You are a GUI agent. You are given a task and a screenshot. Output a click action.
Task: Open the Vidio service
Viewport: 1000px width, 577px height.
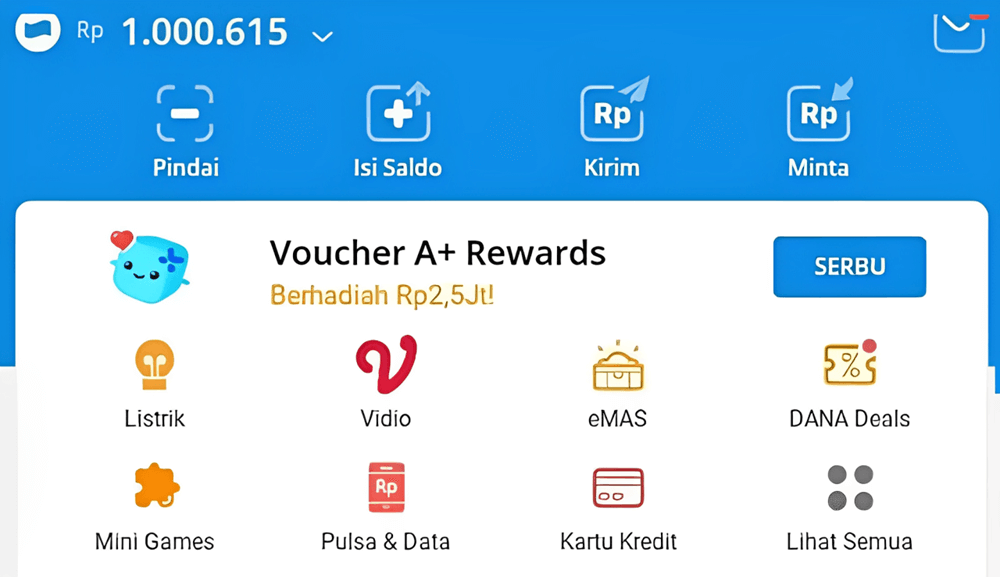click(386, 384)
